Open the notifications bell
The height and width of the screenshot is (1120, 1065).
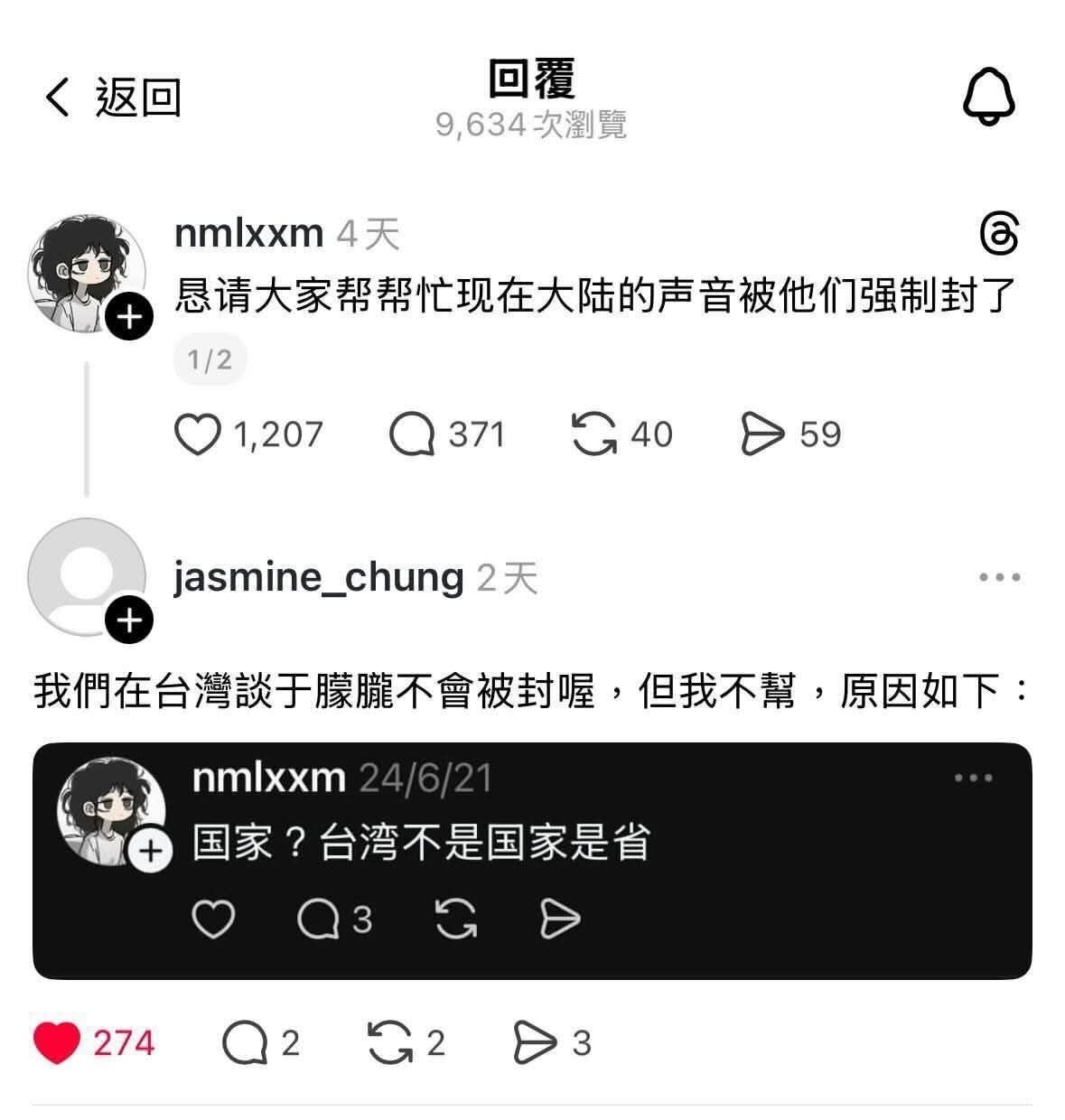(988, 96)
